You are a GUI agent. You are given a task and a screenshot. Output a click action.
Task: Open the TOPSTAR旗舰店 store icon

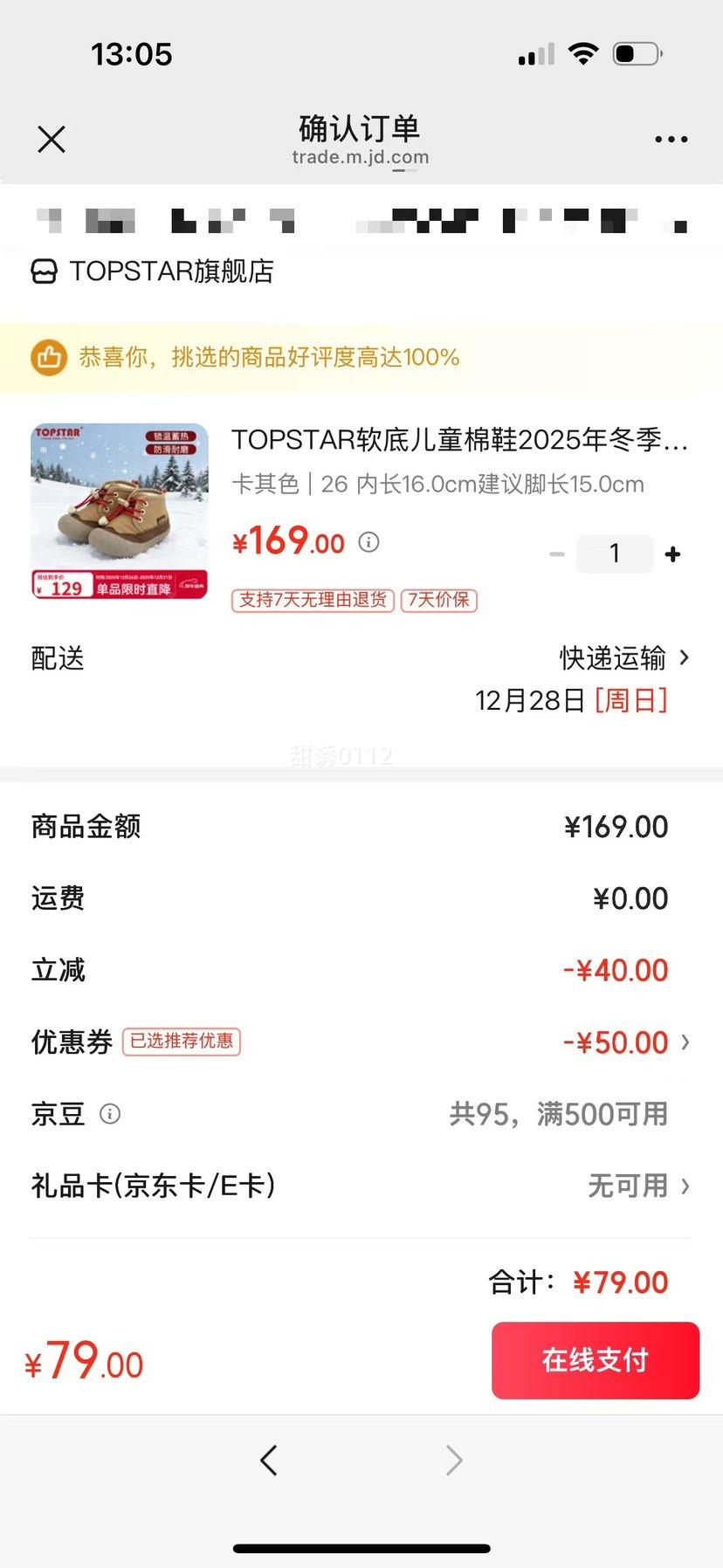point(45,272)
